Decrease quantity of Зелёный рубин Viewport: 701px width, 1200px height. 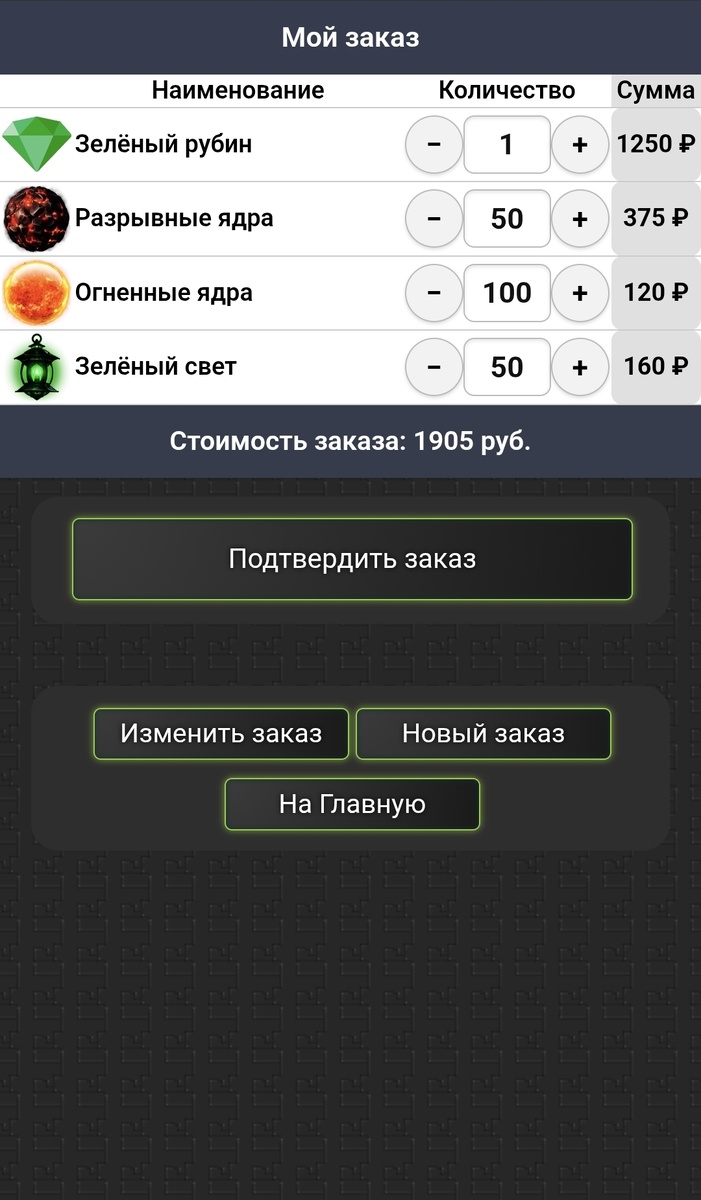(x=433, y=144)
